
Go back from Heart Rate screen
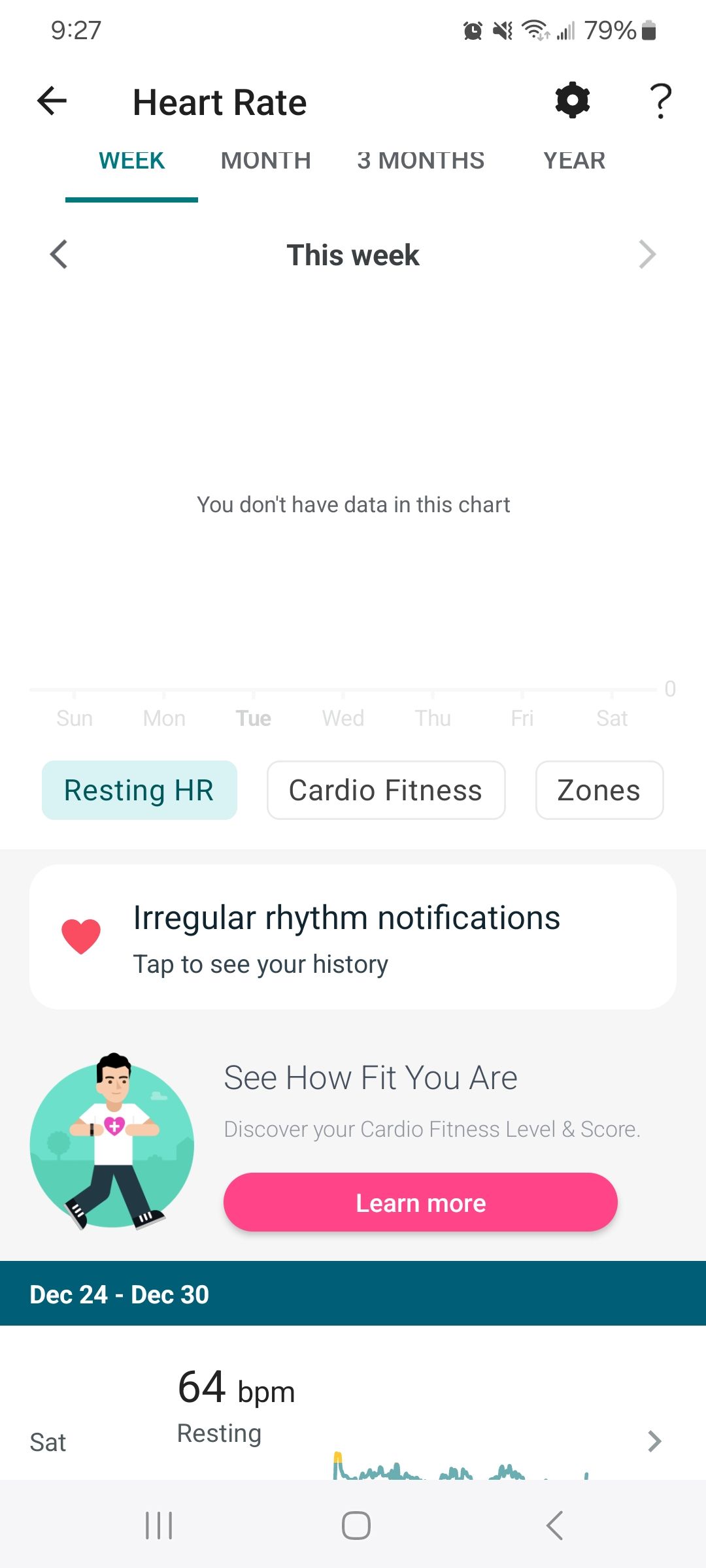[x=52, y=101]
